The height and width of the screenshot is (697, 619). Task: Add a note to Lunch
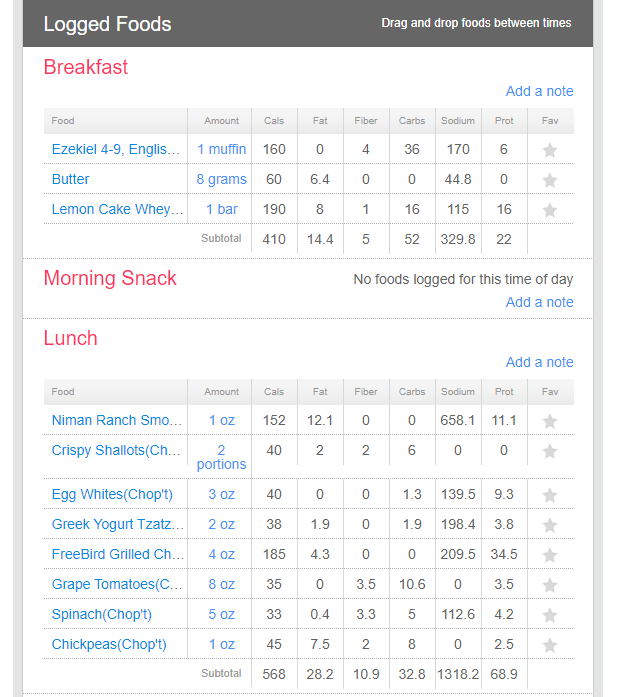(x=539, y=362)
